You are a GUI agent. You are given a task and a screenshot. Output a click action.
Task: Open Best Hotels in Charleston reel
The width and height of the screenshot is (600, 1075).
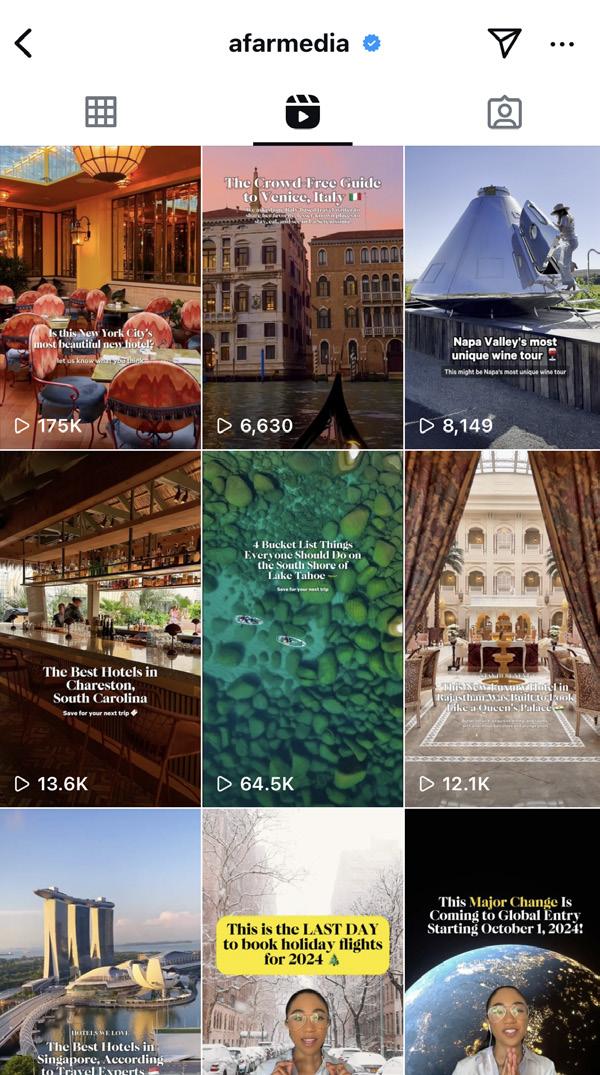coord(100,628)
